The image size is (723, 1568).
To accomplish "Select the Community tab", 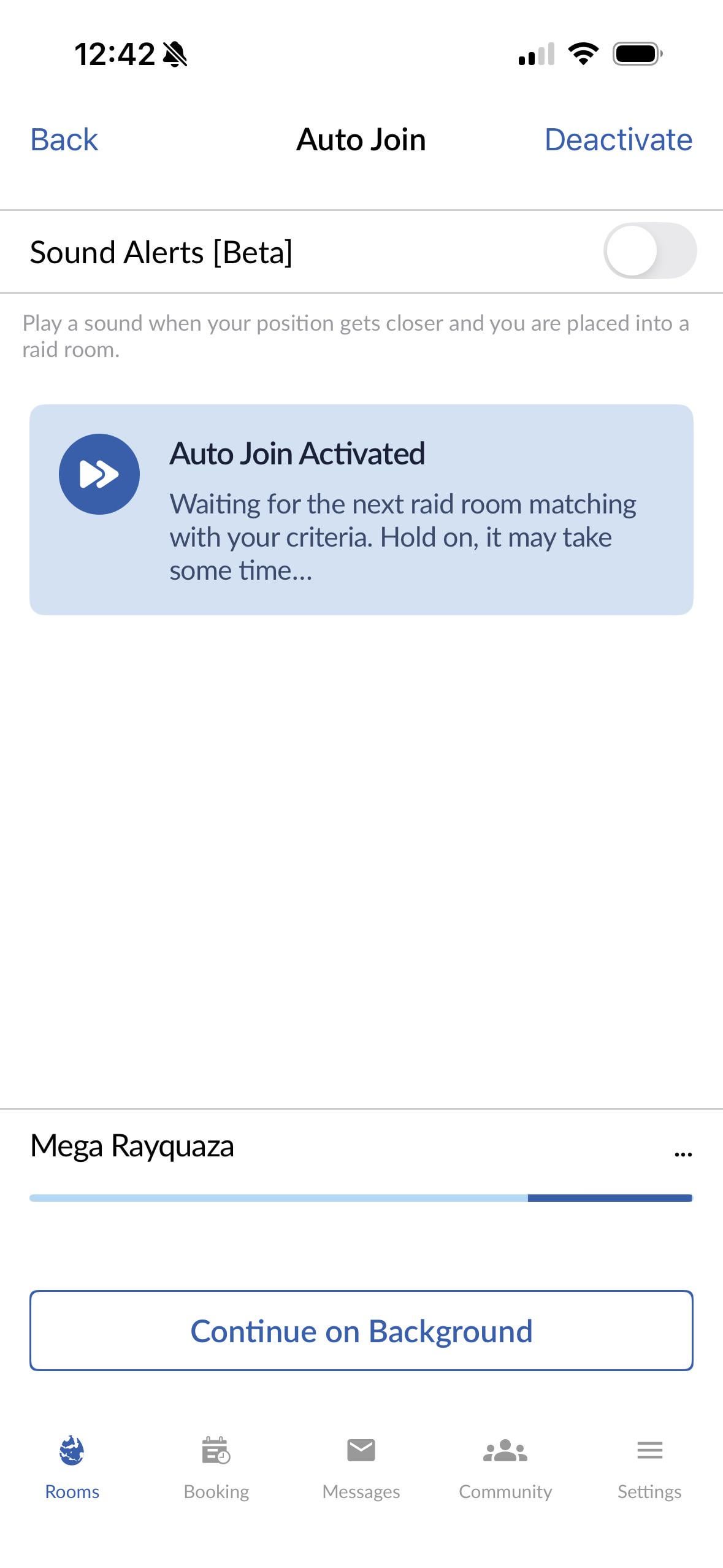I will 505,1467.
